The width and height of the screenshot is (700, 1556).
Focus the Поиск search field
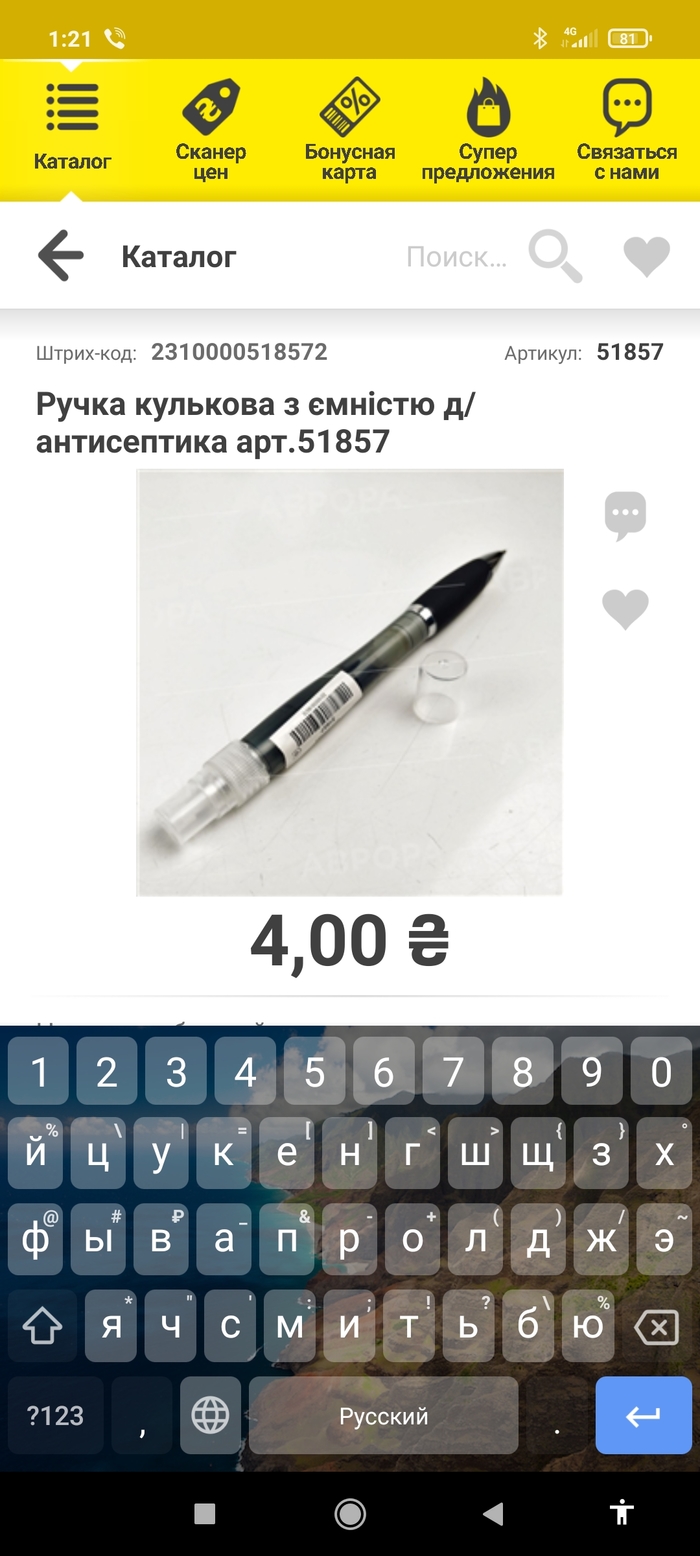(x=456, y=257)
